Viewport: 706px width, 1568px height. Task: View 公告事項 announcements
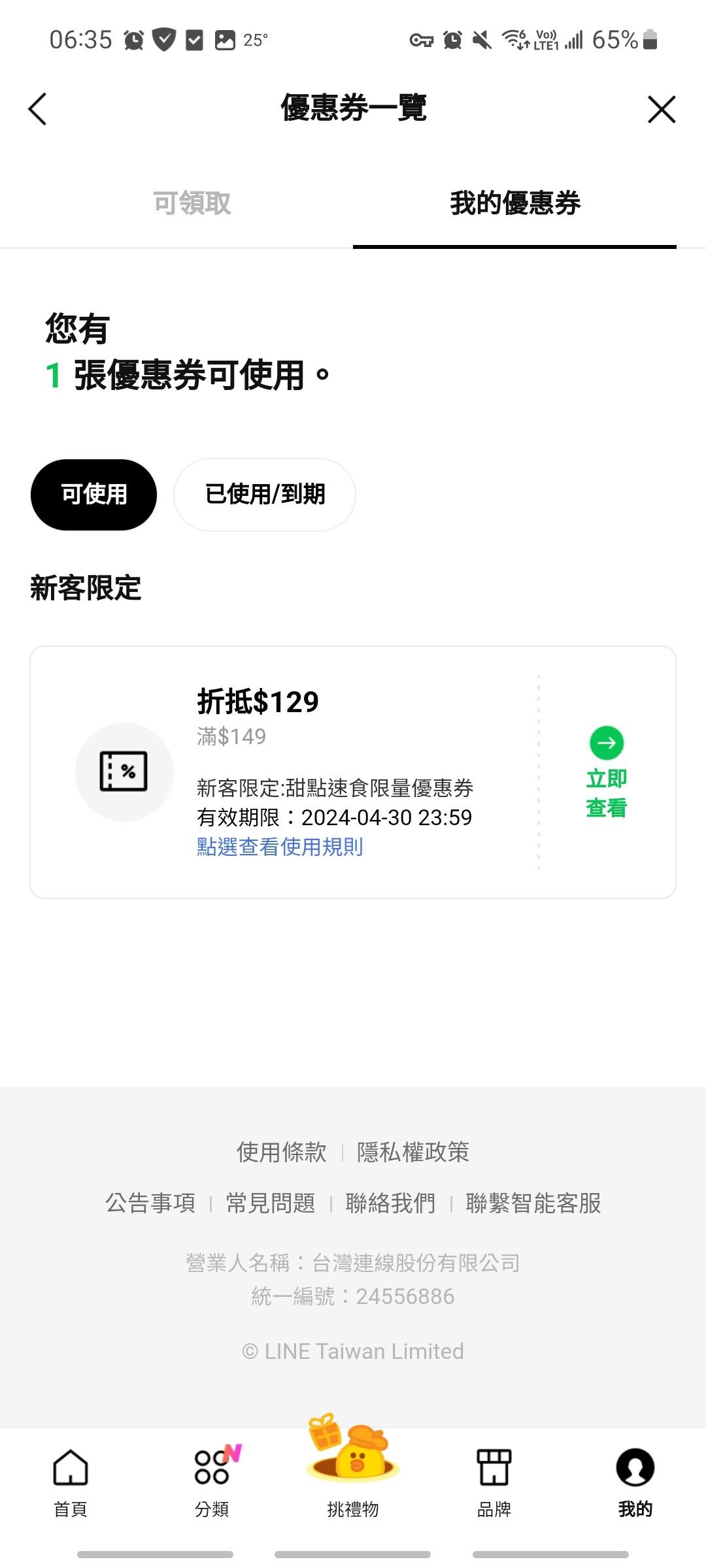click(150, 1203)
